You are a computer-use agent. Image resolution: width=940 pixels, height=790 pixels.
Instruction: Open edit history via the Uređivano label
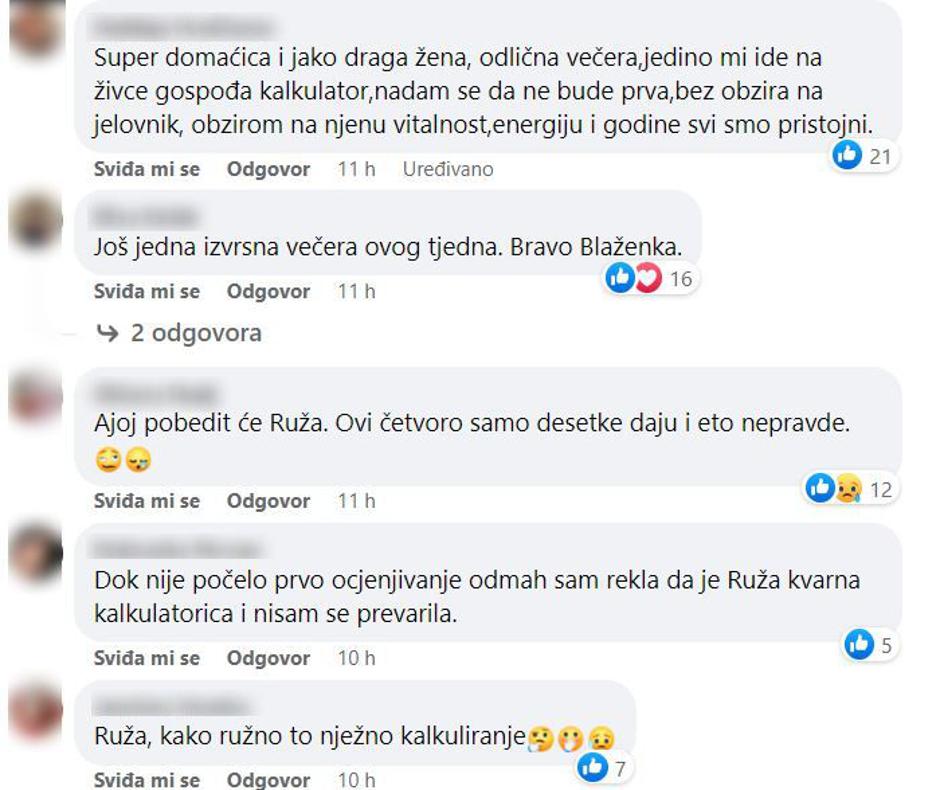pos(448,169)
